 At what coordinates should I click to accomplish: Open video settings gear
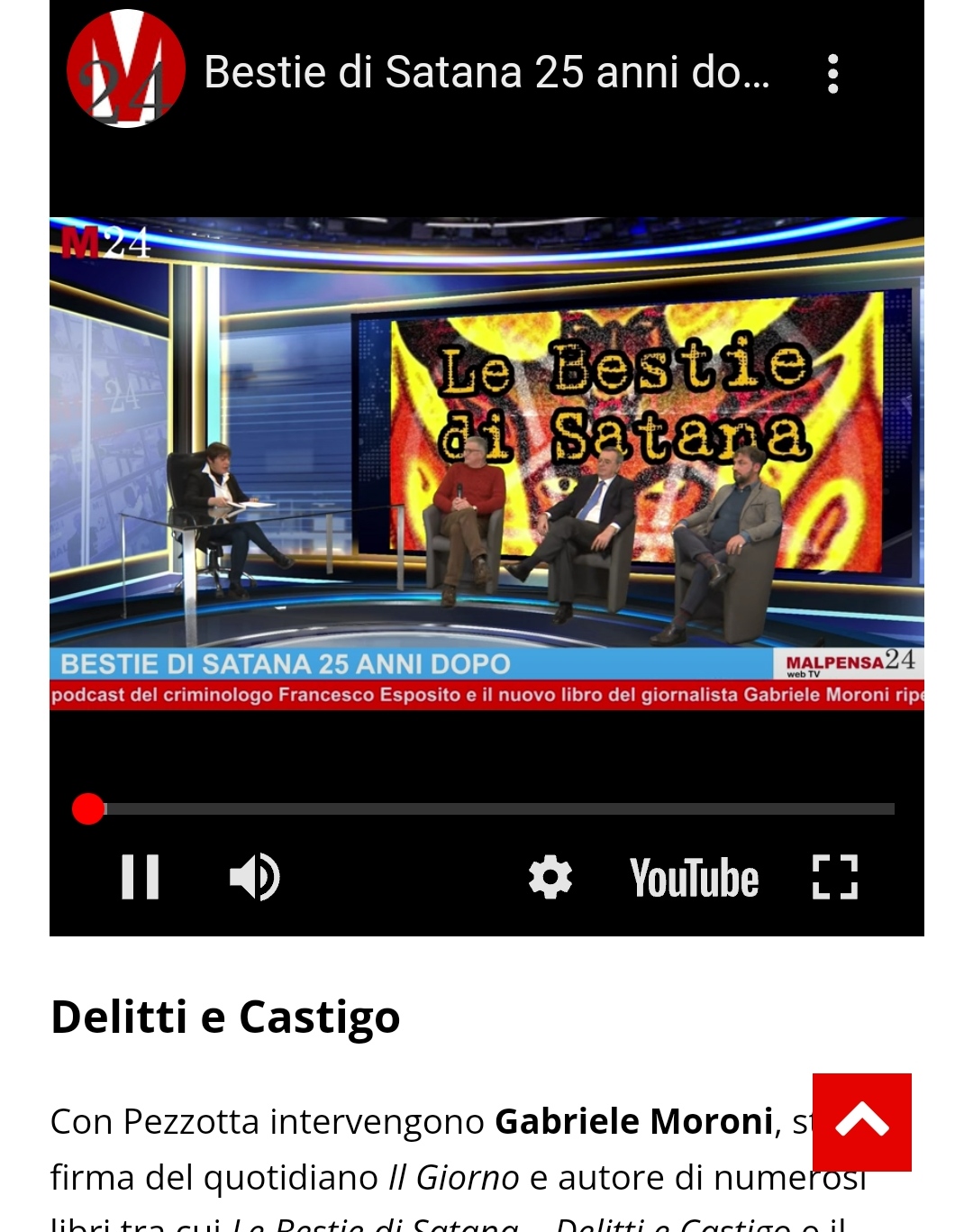coord(550,877)
